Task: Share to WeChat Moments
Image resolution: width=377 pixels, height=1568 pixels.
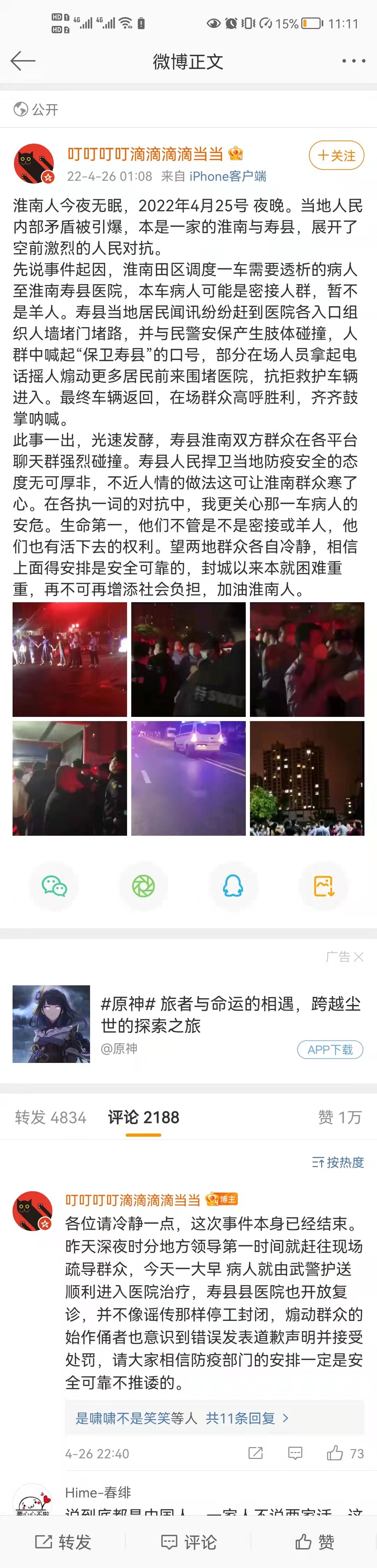Action: click(143, 886)
